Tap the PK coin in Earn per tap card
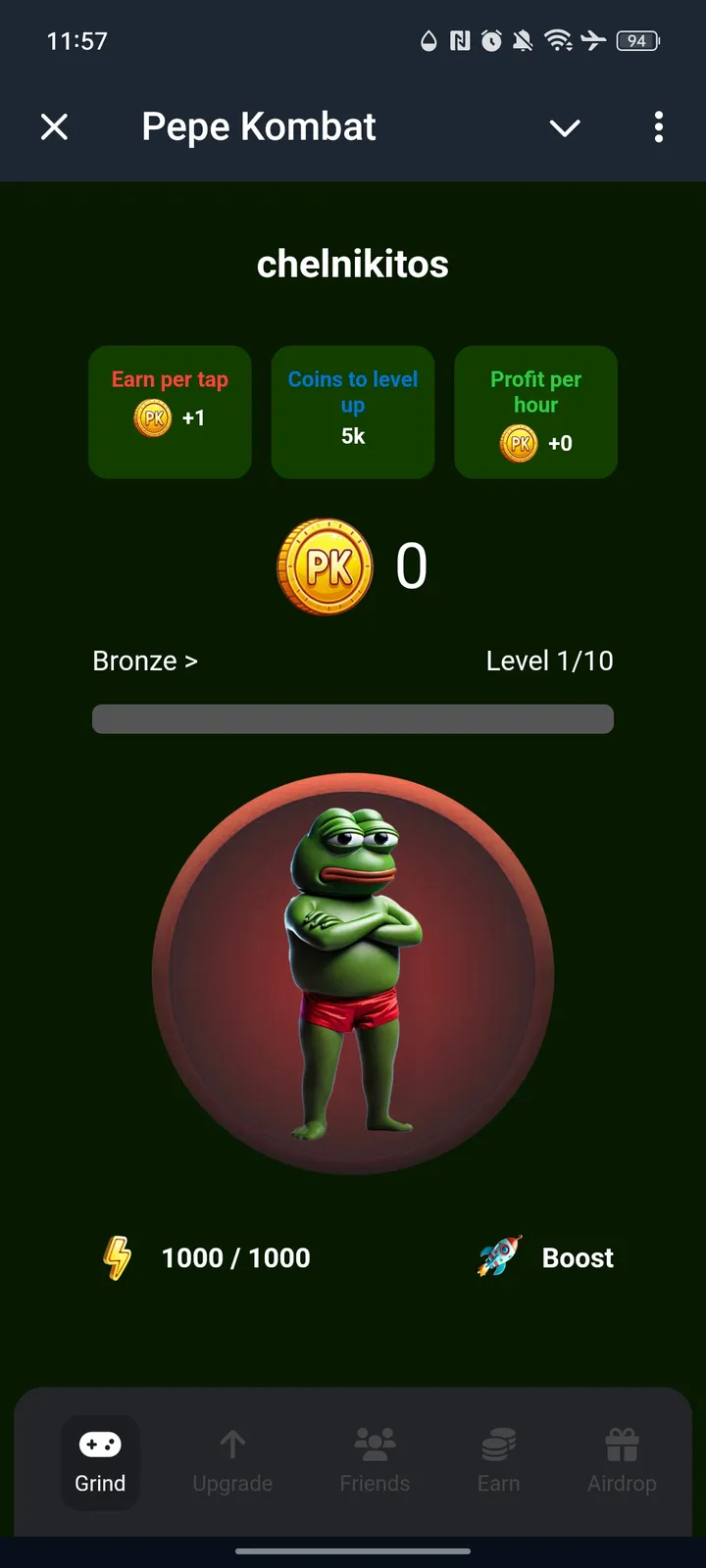 (154, 417)
